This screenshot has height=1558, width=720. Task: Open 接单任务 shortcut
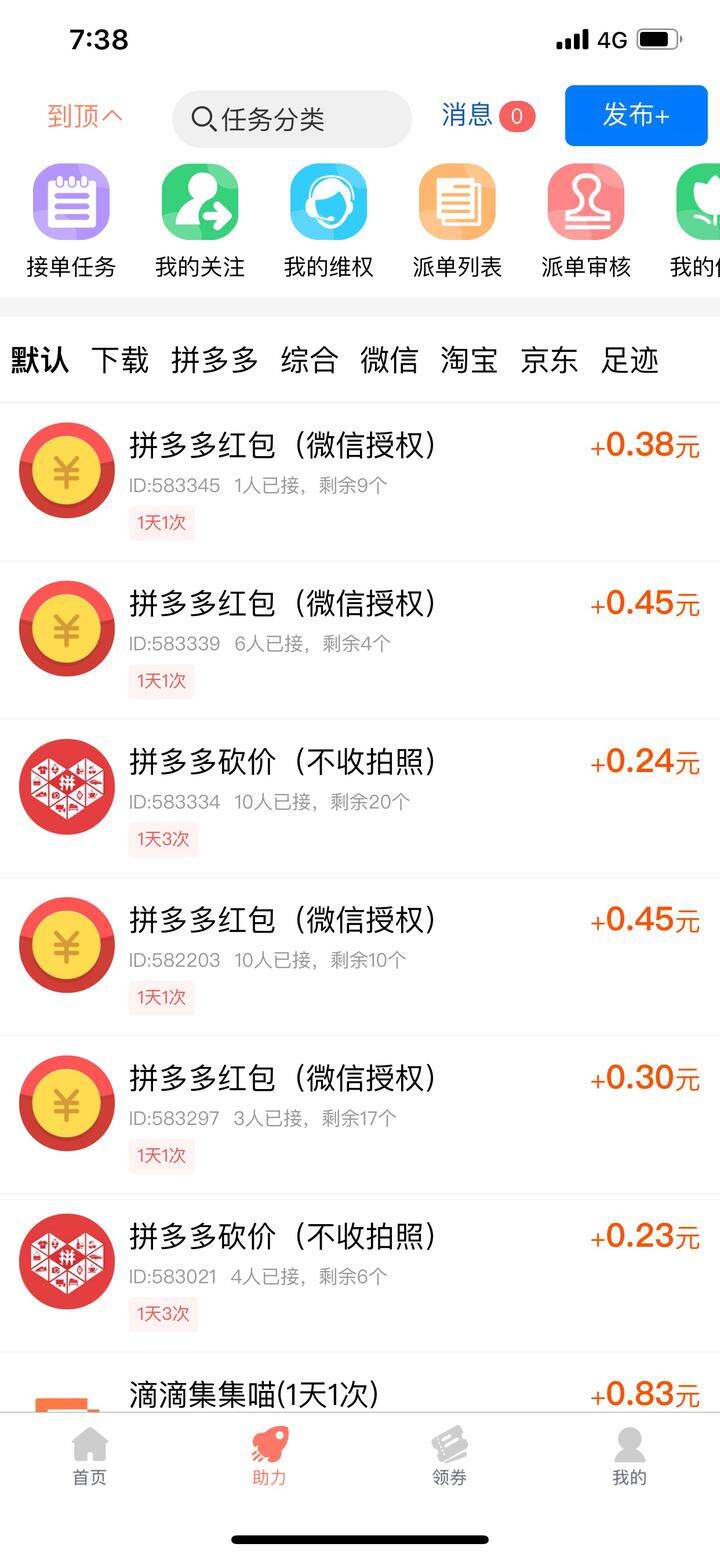71,222
